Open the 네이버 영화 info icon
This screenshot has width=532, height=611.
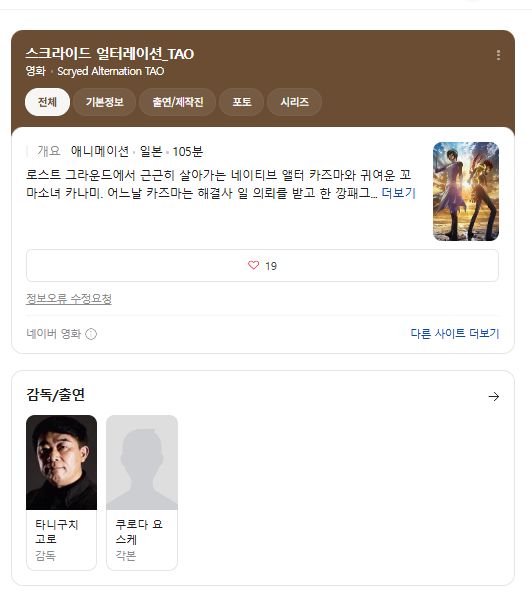click(91, 334)
